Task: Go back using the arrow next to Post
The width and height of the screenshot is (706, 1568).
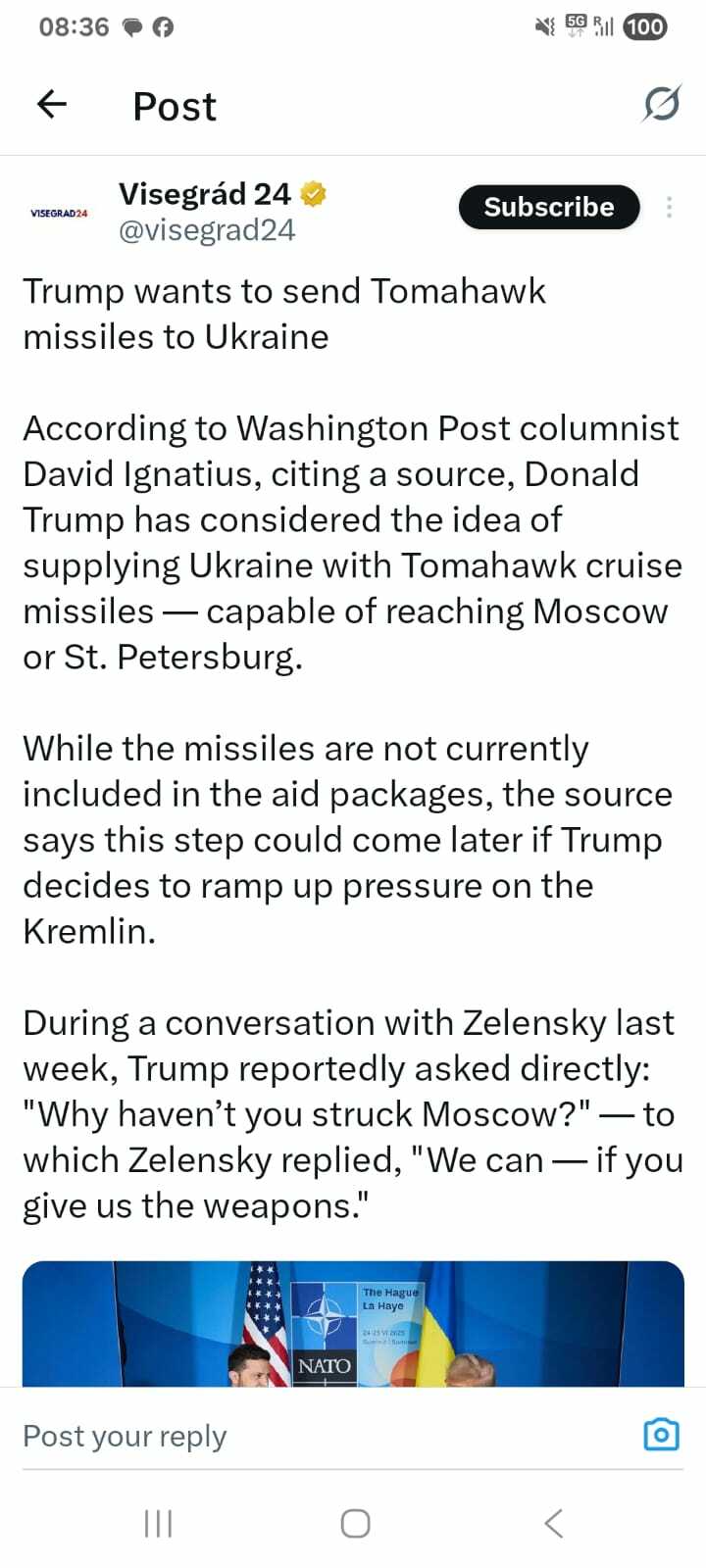Action: point(51,104)
